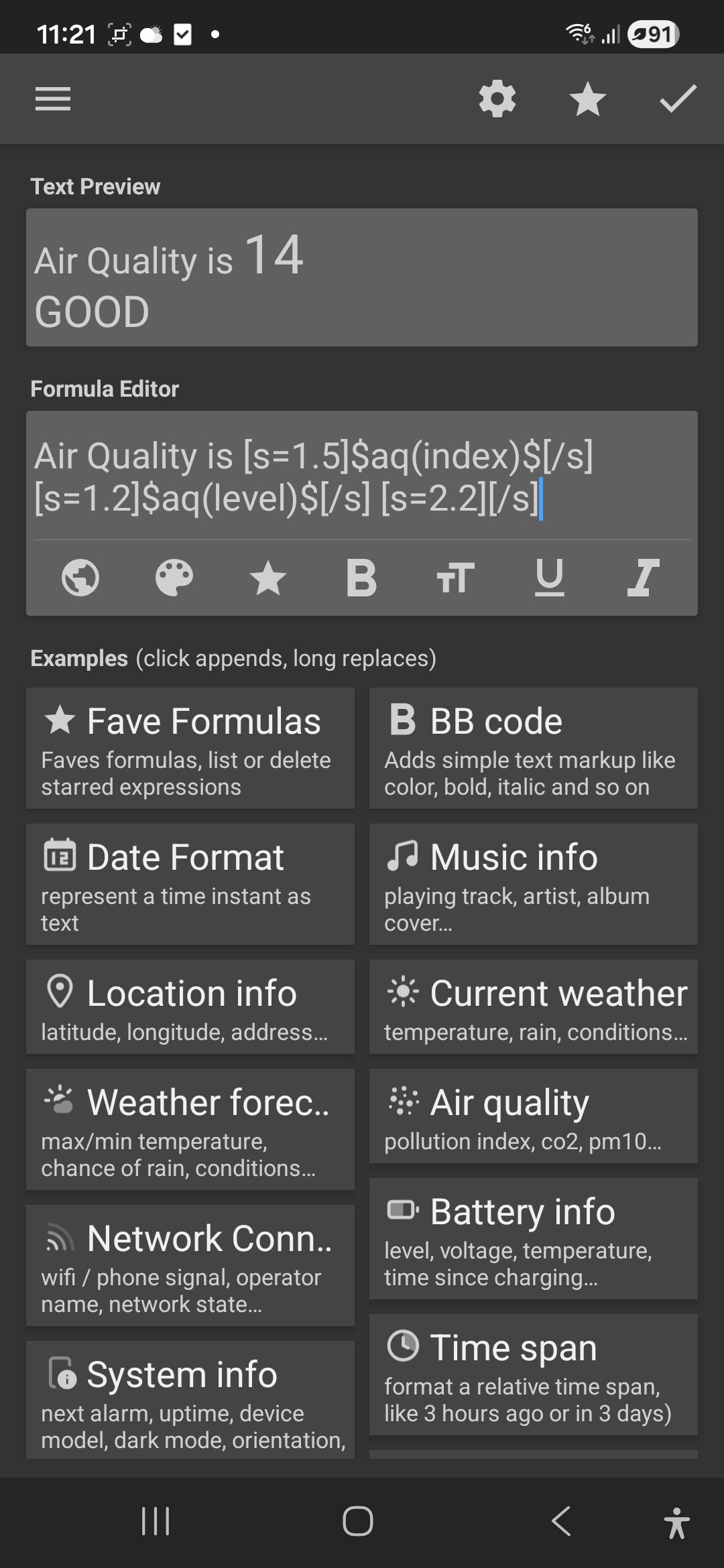Apply underline formatting to the formula
Viewport: 724px width, 1568px height.
pyautogui.click(x=550, y=578)
